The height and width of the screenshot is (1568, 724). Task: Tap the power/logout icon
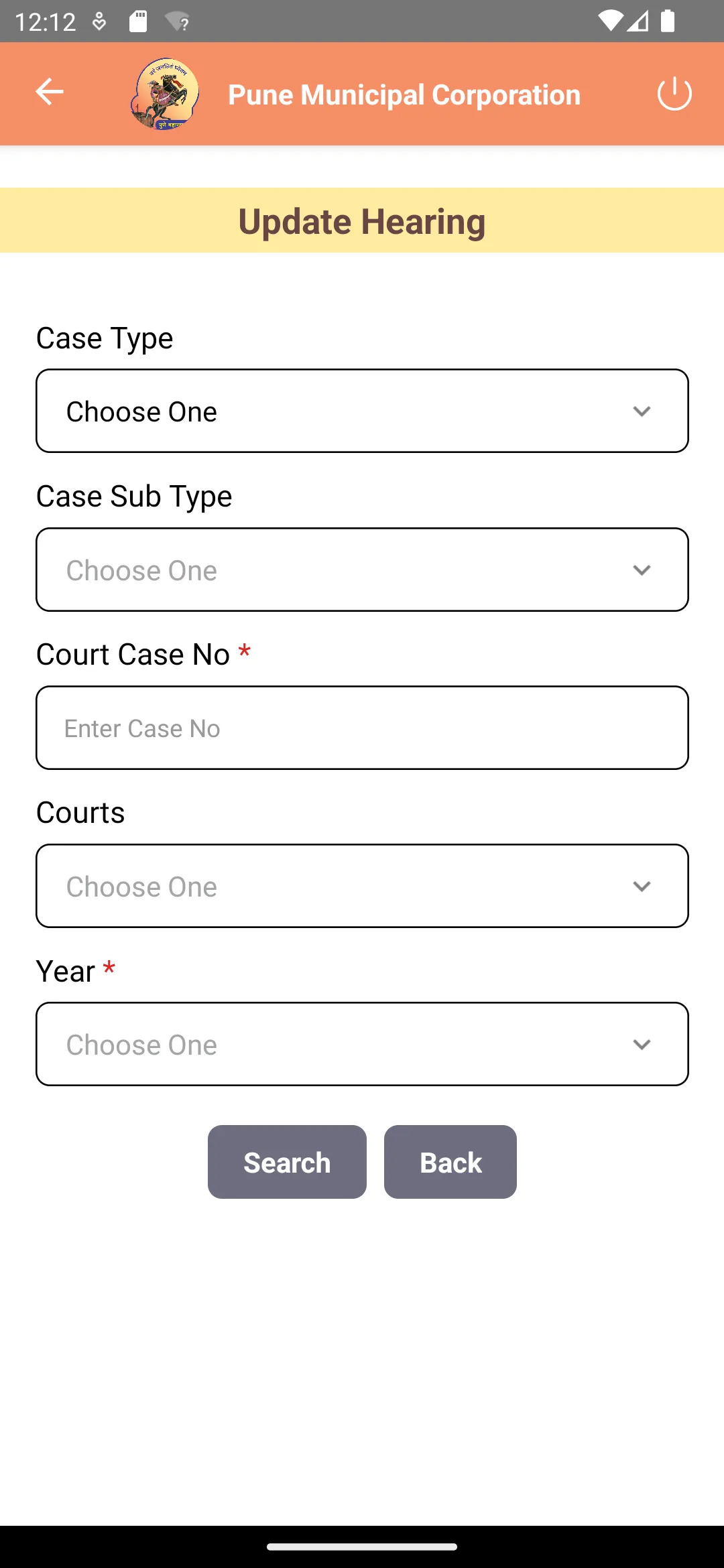[x=674, y=94]
